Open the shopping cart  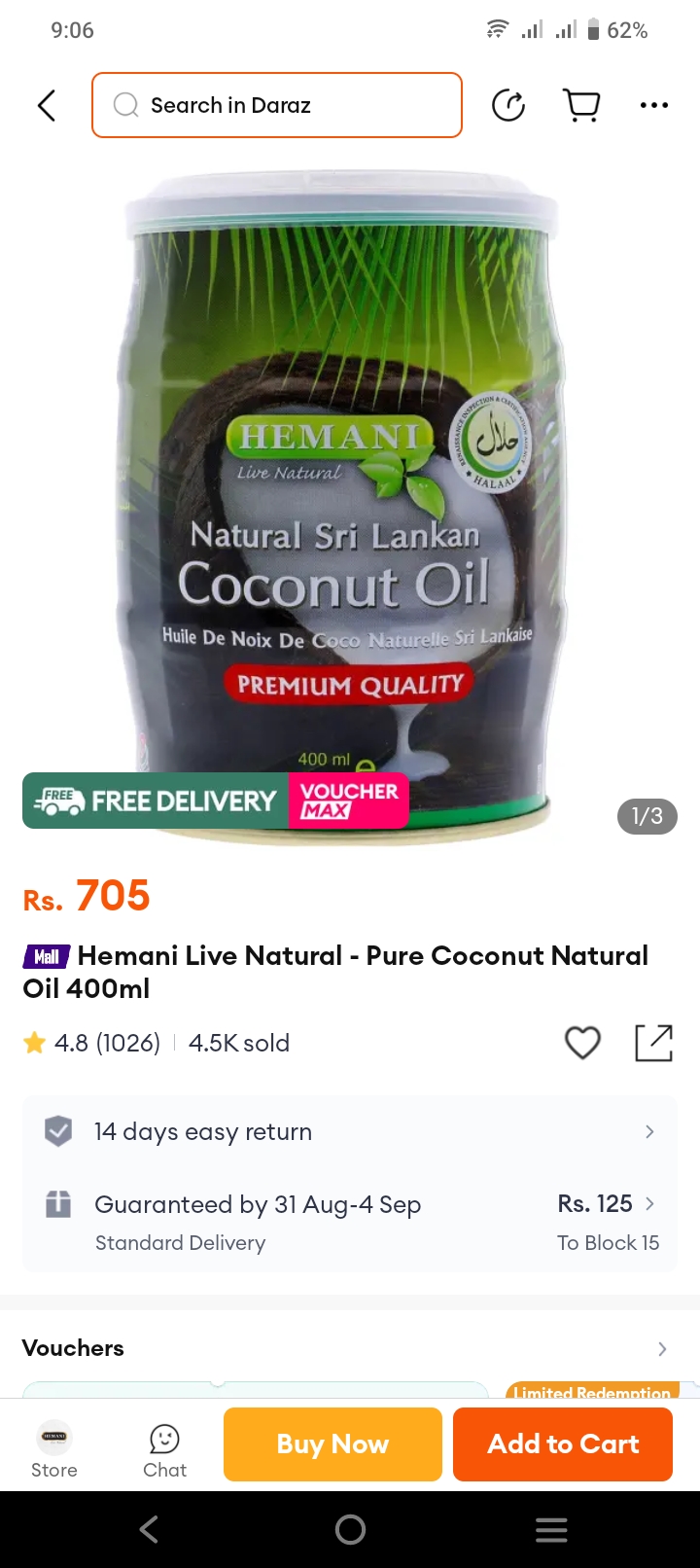(x=582, y=105)
